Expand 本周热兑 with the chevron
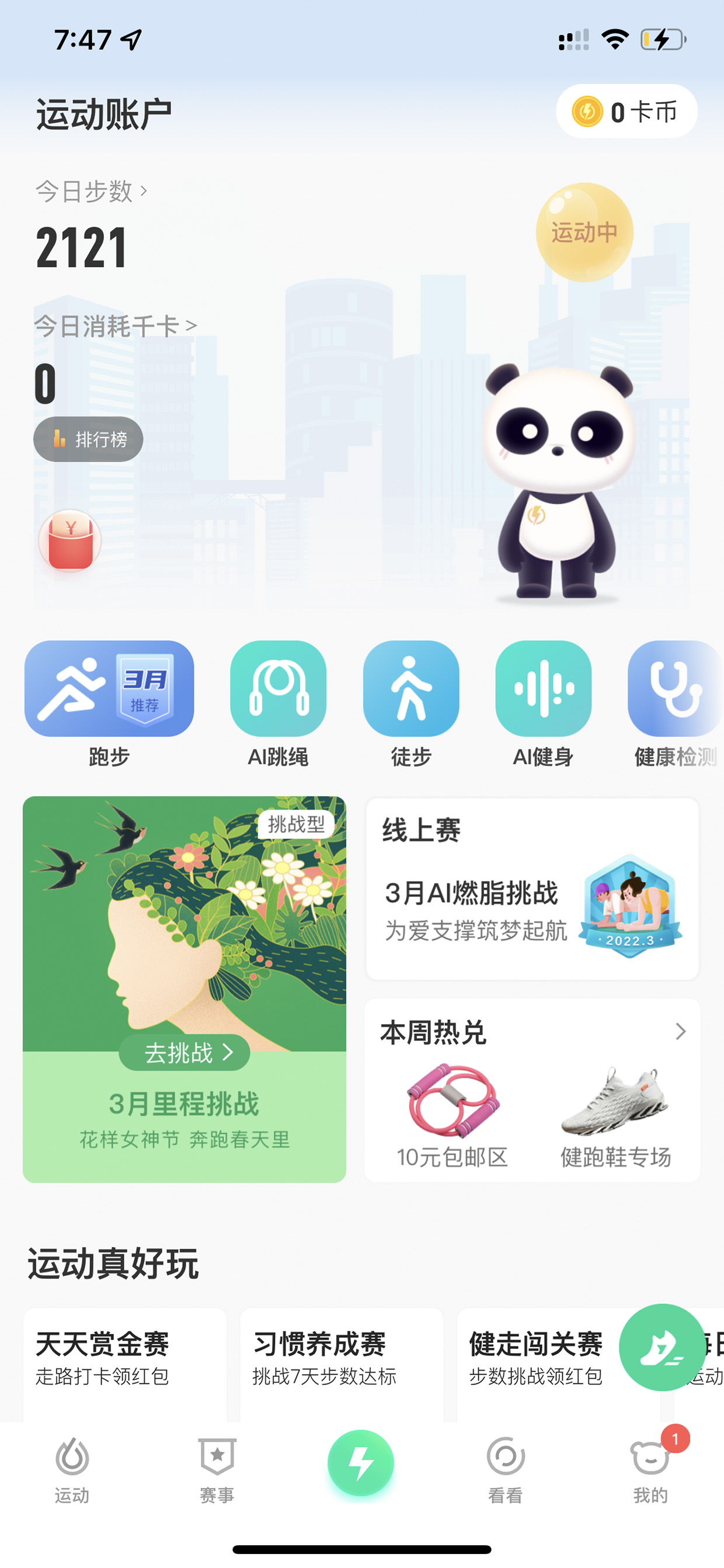Screen dimensions: 724x1568 [680, 1031]
